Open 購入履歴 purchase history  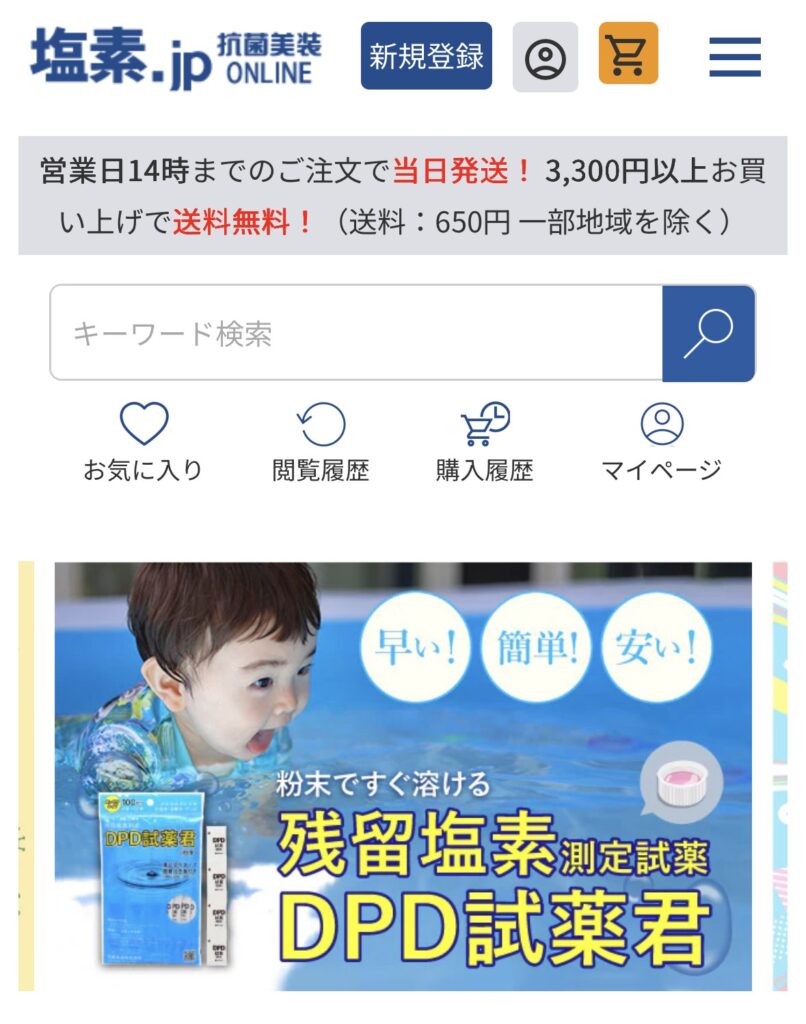click(x=484, y=443)
